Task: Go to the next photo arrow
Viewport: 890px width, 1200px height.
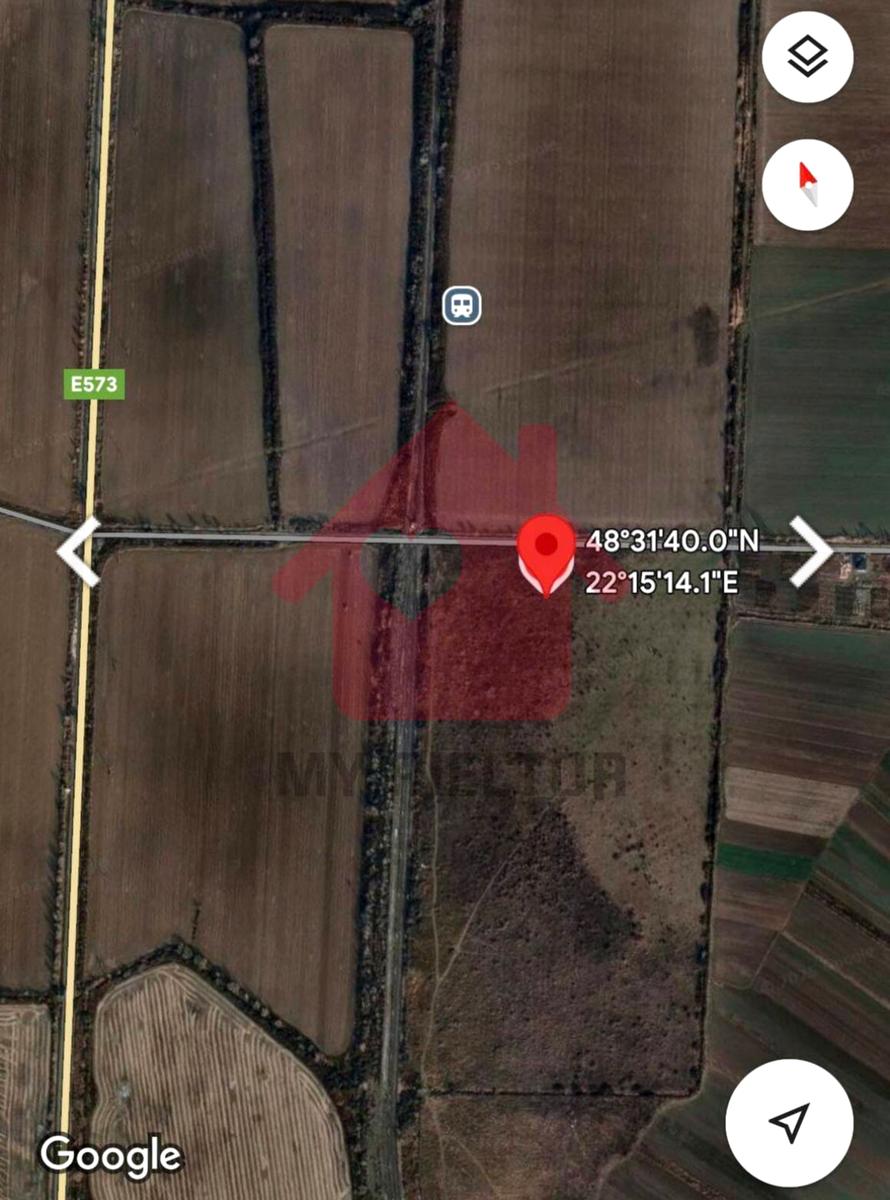Action: pos(811,550)
